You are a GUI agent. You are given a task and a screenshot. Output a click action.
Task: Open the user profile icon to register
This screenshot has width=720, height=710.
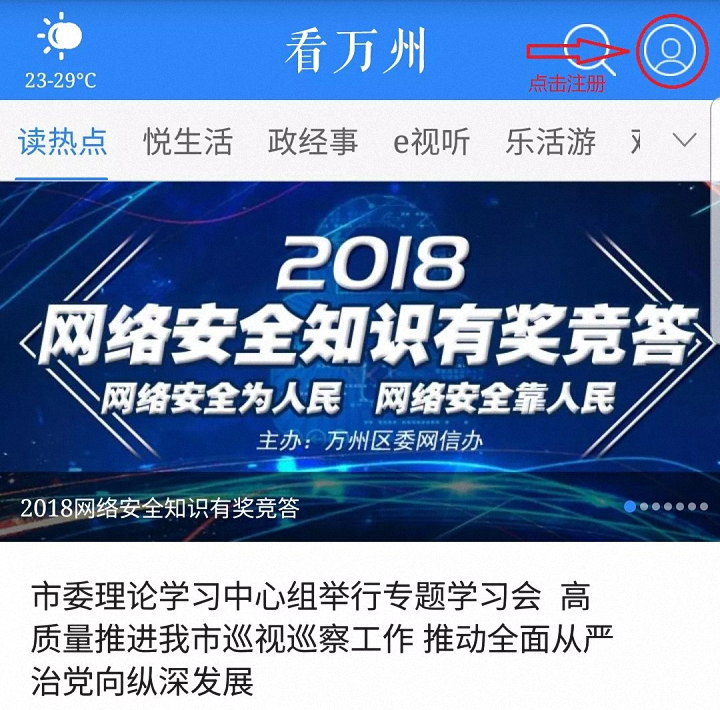click(669, 48)
